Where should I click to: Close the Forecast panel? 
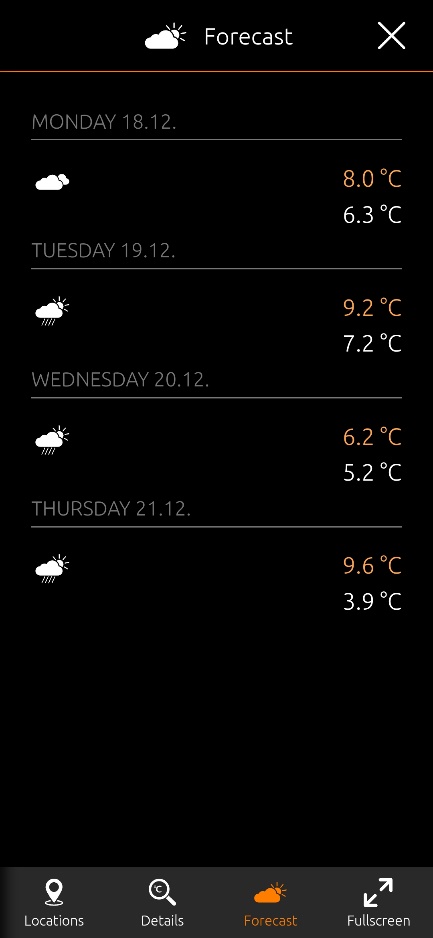(x=392, y=36)
